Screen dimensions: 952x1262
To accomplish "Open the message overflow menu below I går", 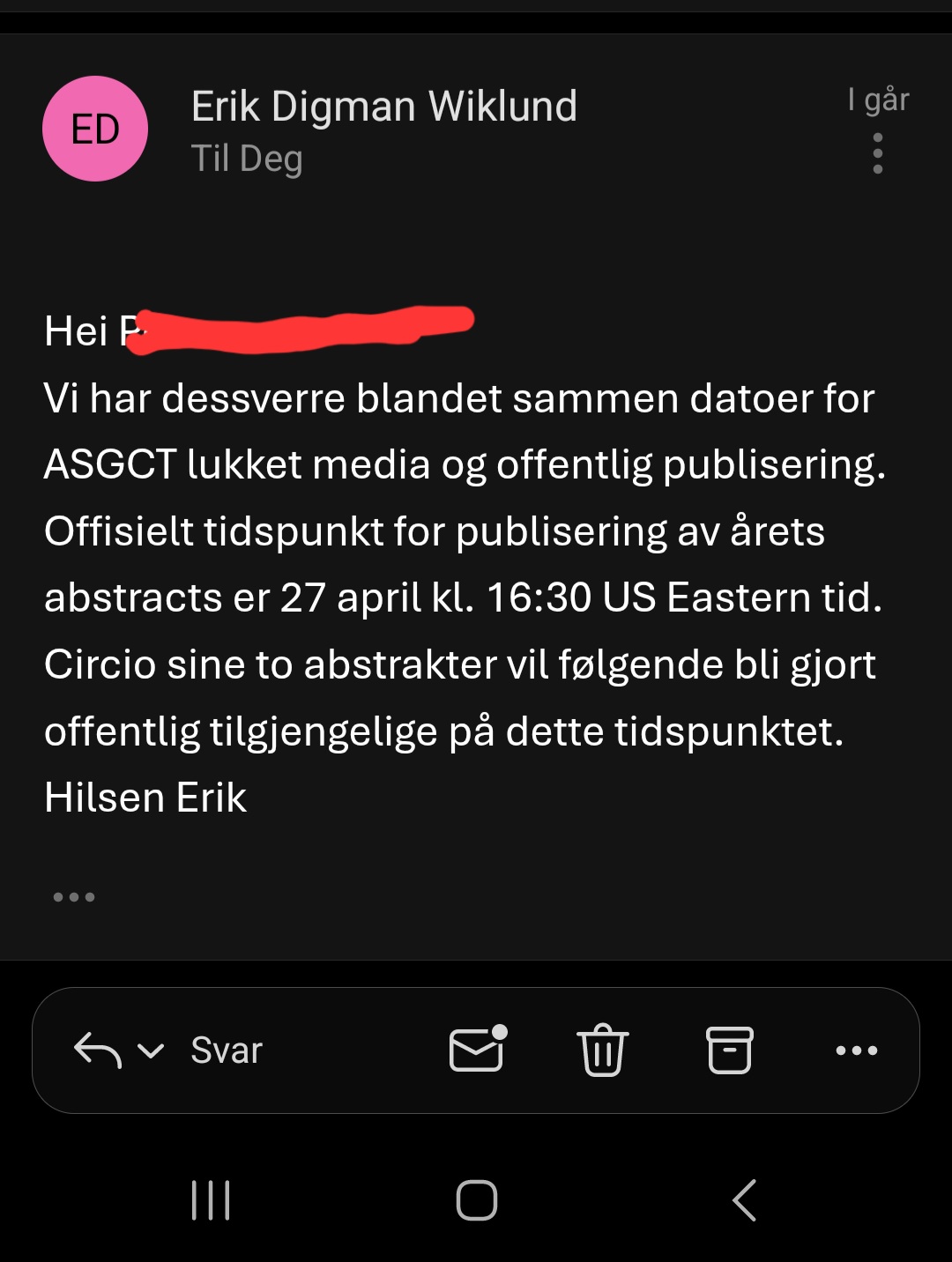I will click(x=877, y=154).
